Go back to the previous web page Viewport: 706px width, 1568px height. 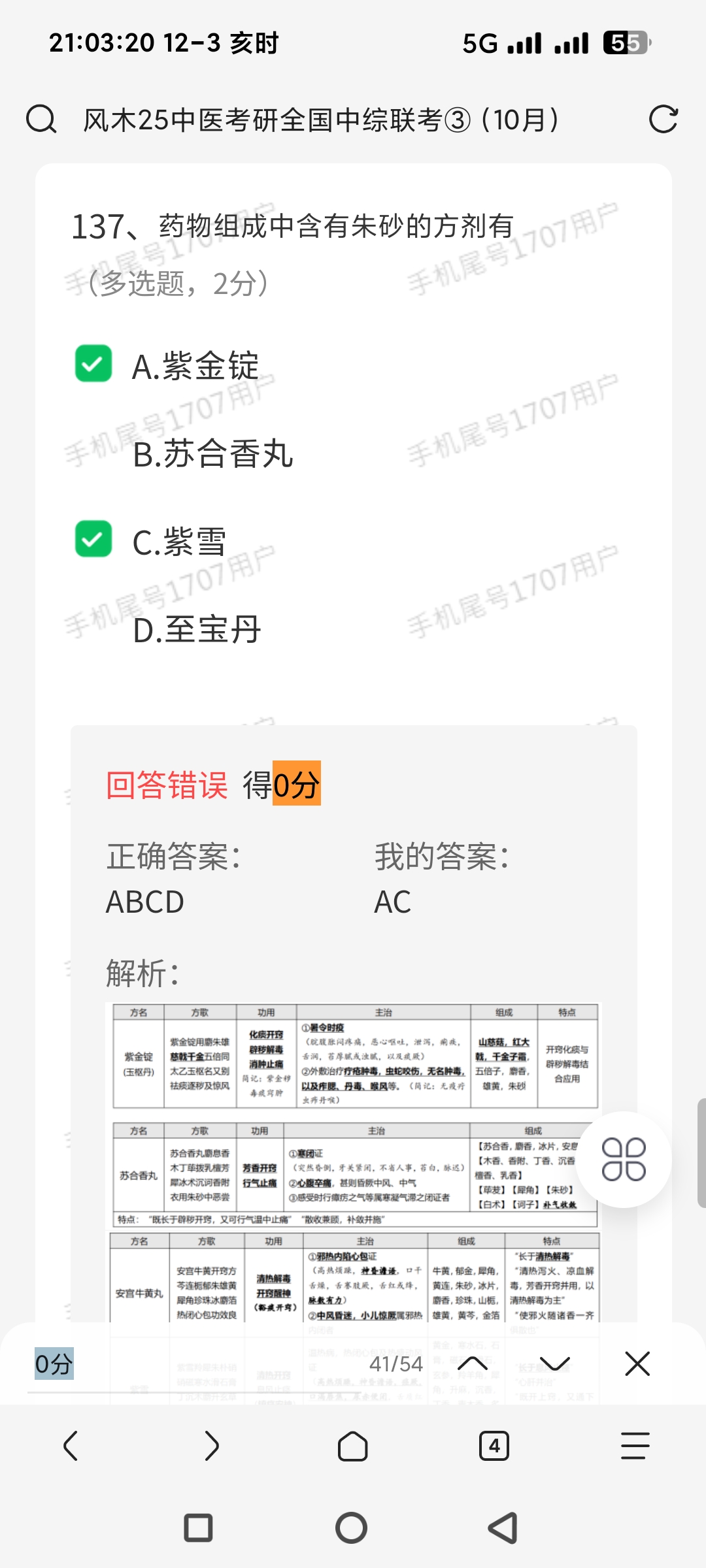(71, 1446)
